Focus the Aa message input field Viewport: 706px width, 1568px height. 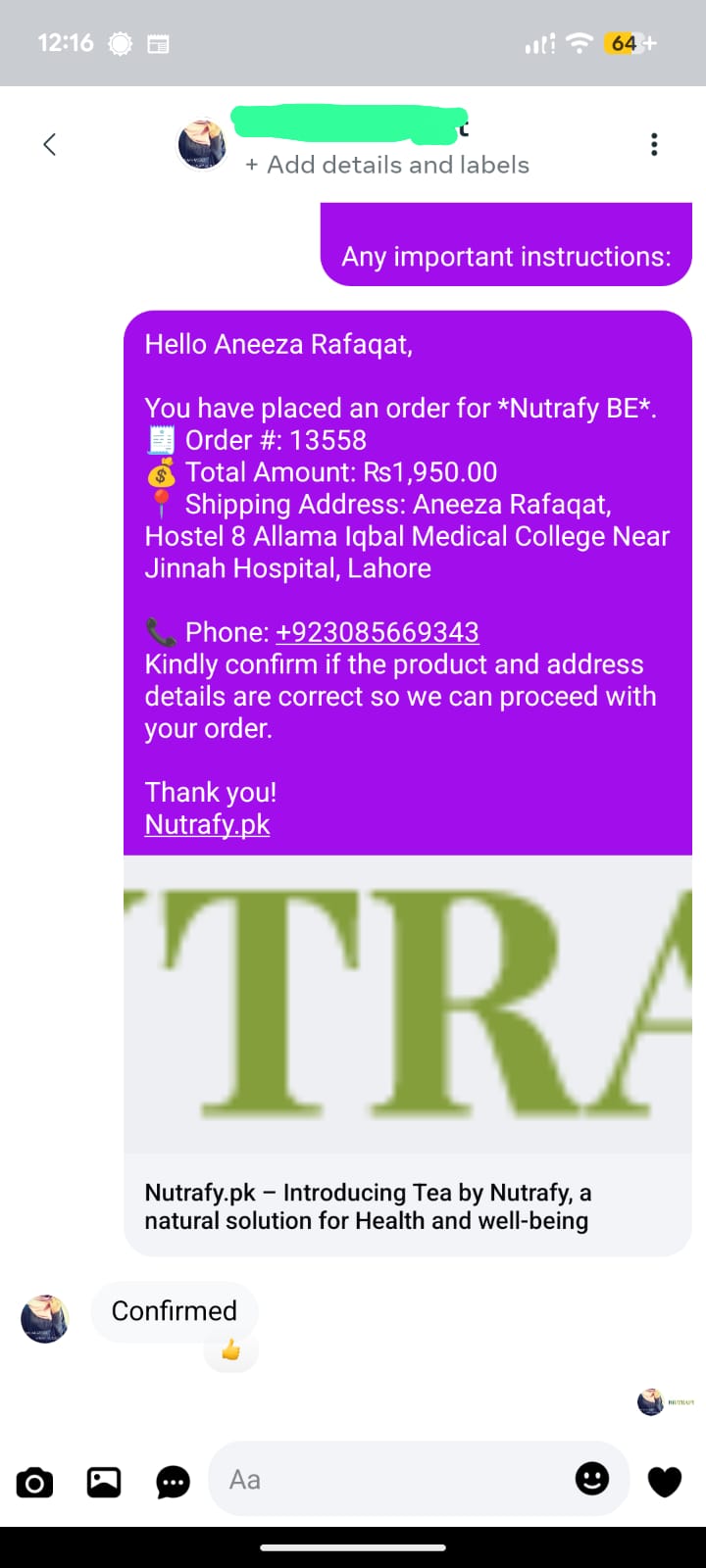[392, 1480]
